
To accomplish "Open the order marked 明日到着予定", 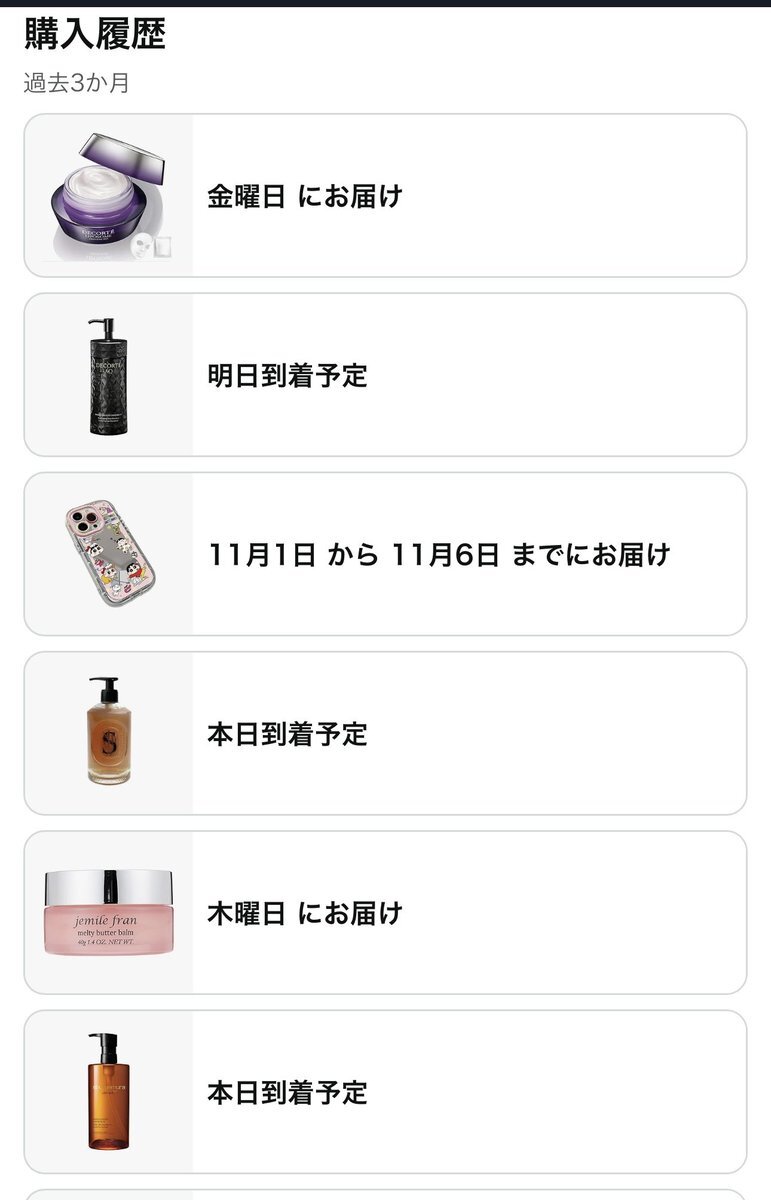I will coord(385,375).
